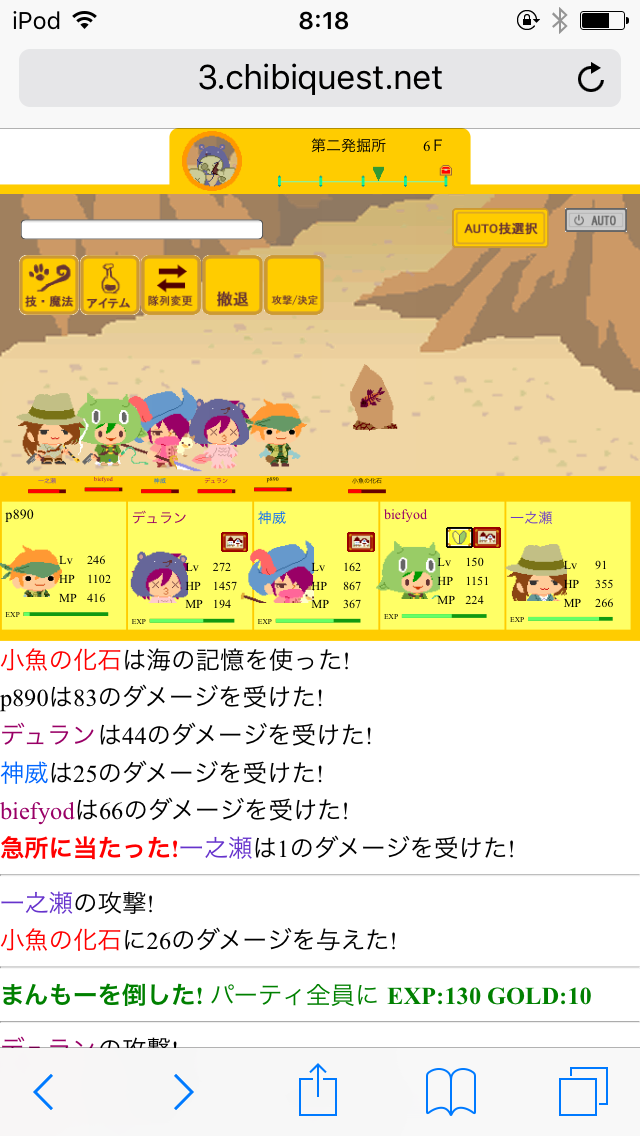Select the 神威 character card

click(x=316, y=565)
